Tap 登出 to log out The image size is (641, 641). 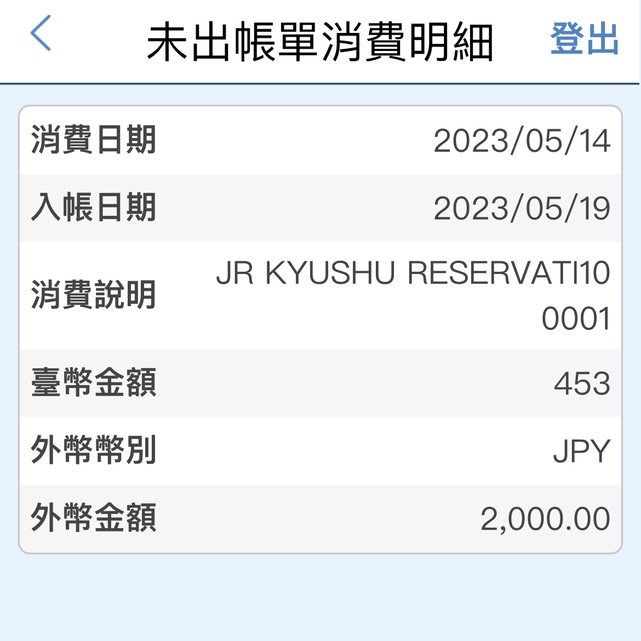tap(584, 39)
